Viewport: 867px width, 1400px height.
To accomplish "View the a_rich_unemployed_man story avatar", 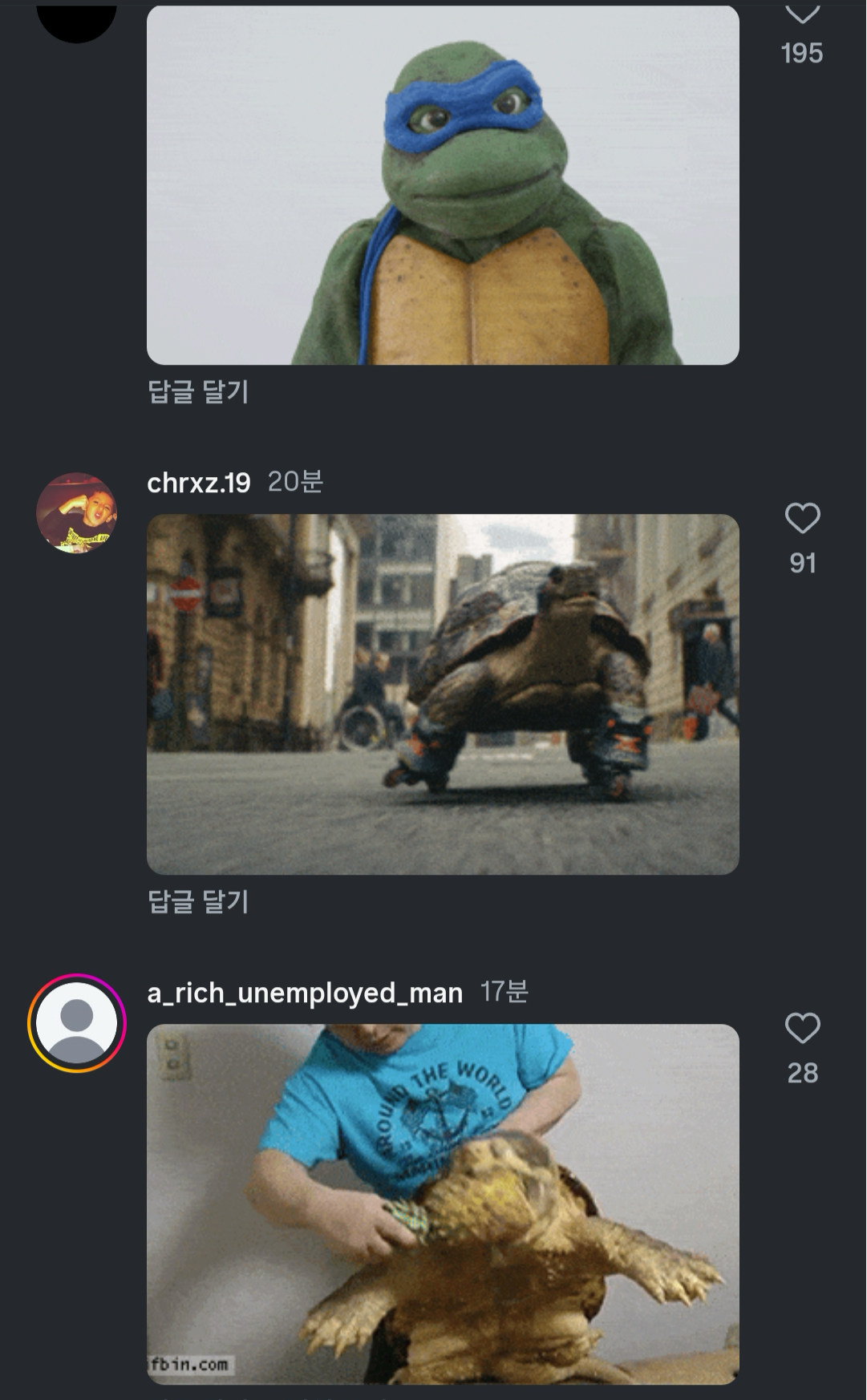I will tap(77, 1022).
